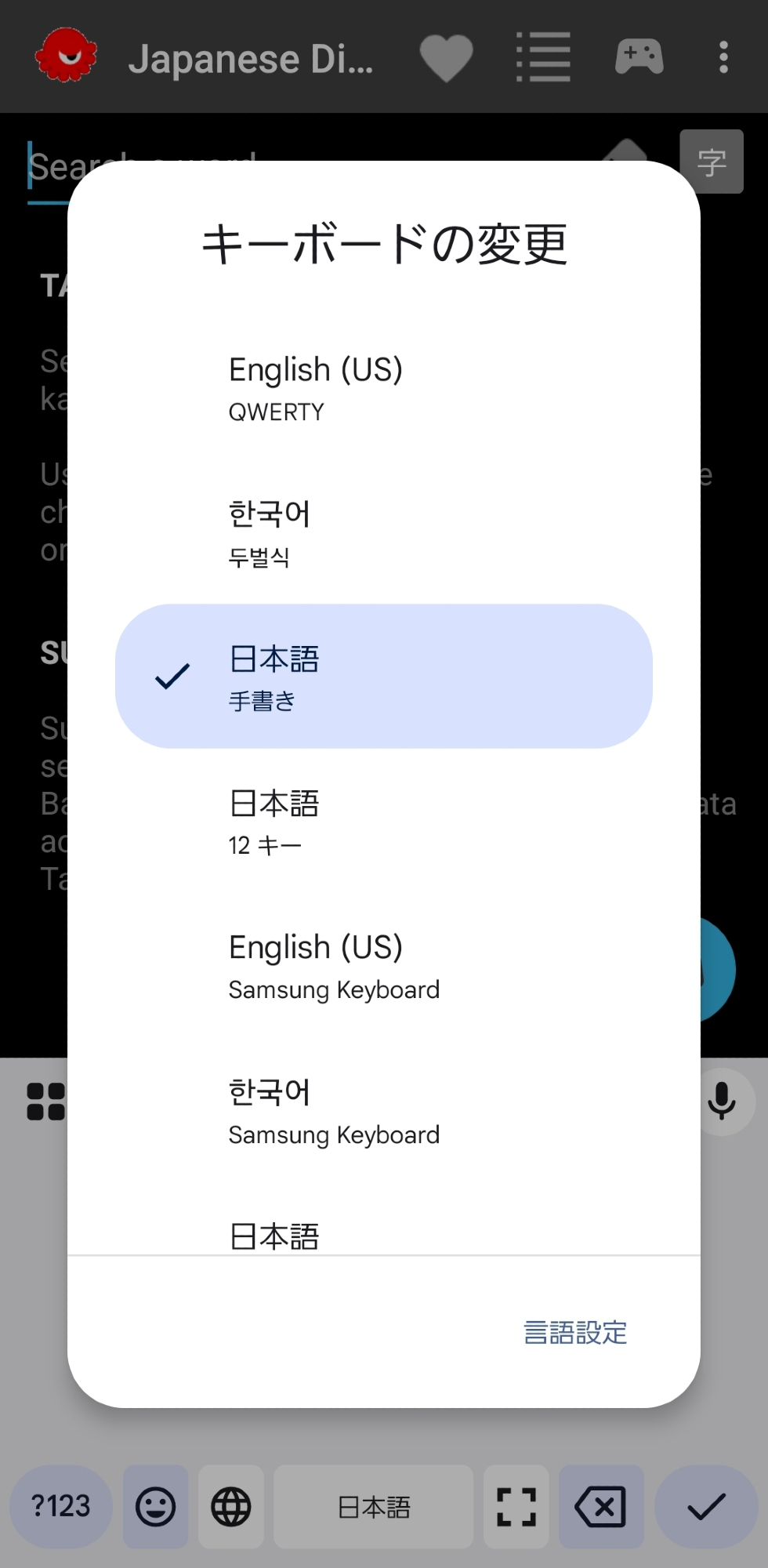Screen dimensions: 768x1568
Task: Choose 한국어 두벌식 keyboard
Action: point(384,533)
